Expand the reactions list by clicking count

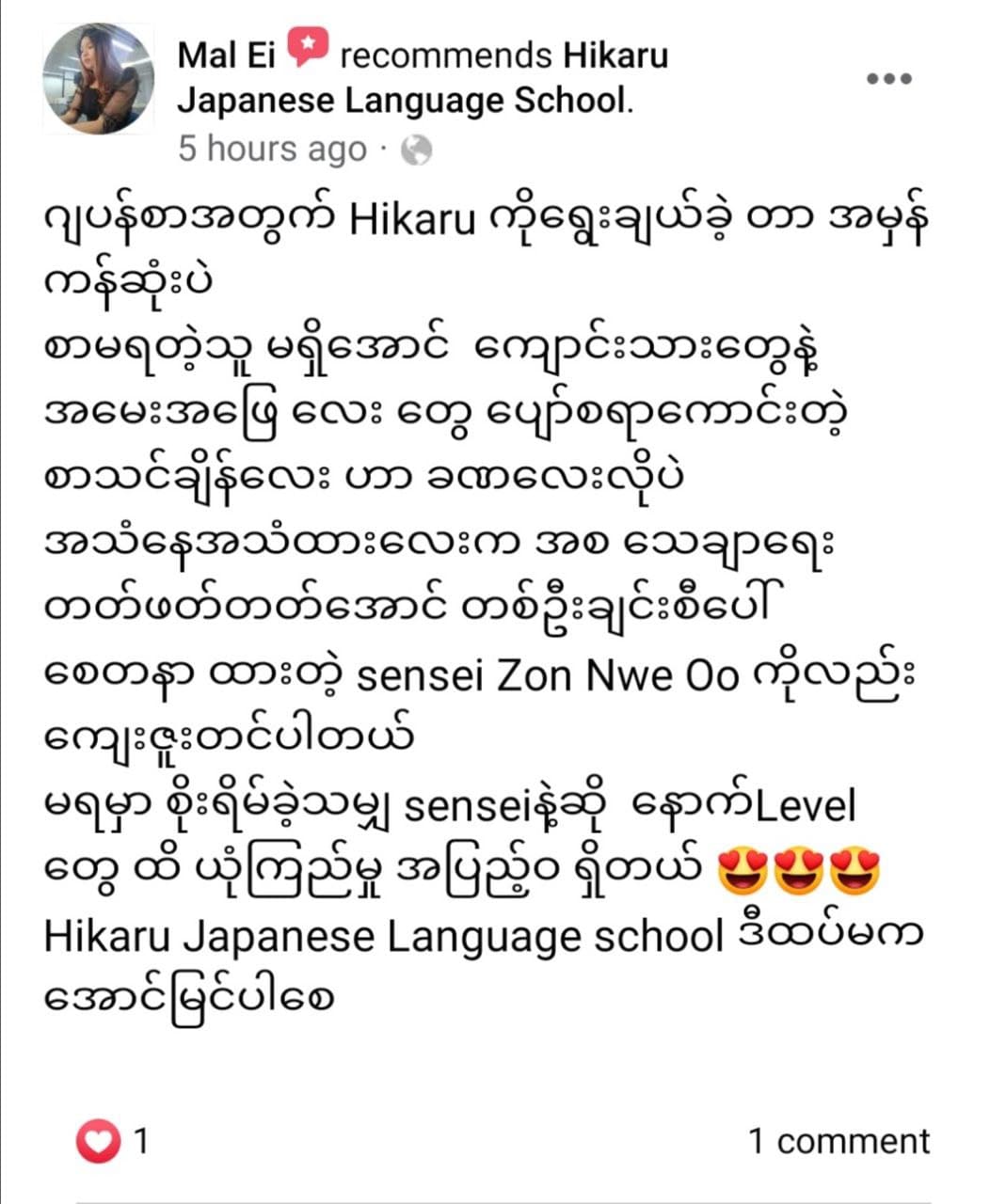click(138, 1141)
